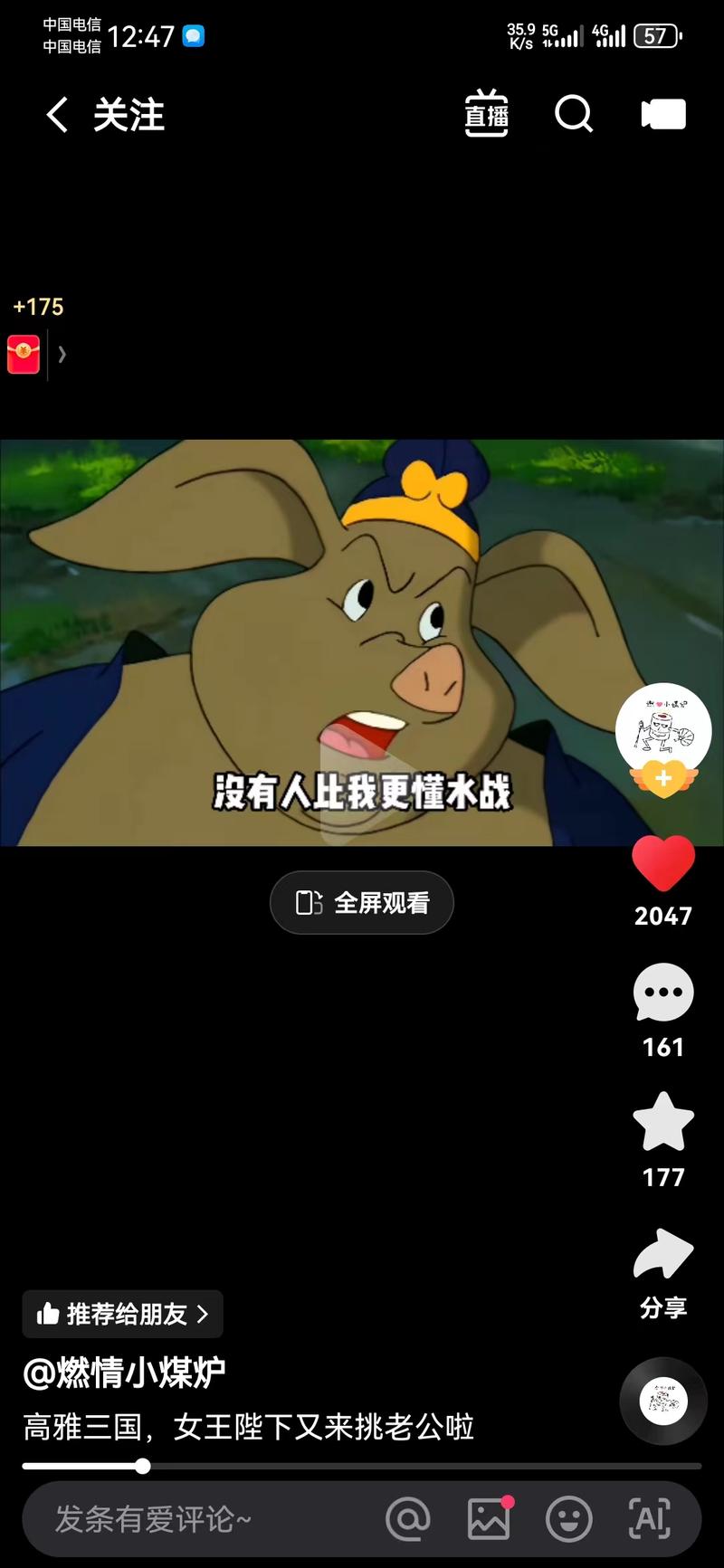
Task: Share this video via 分享
Action: pyautogui.click(x=662, y=1256)
